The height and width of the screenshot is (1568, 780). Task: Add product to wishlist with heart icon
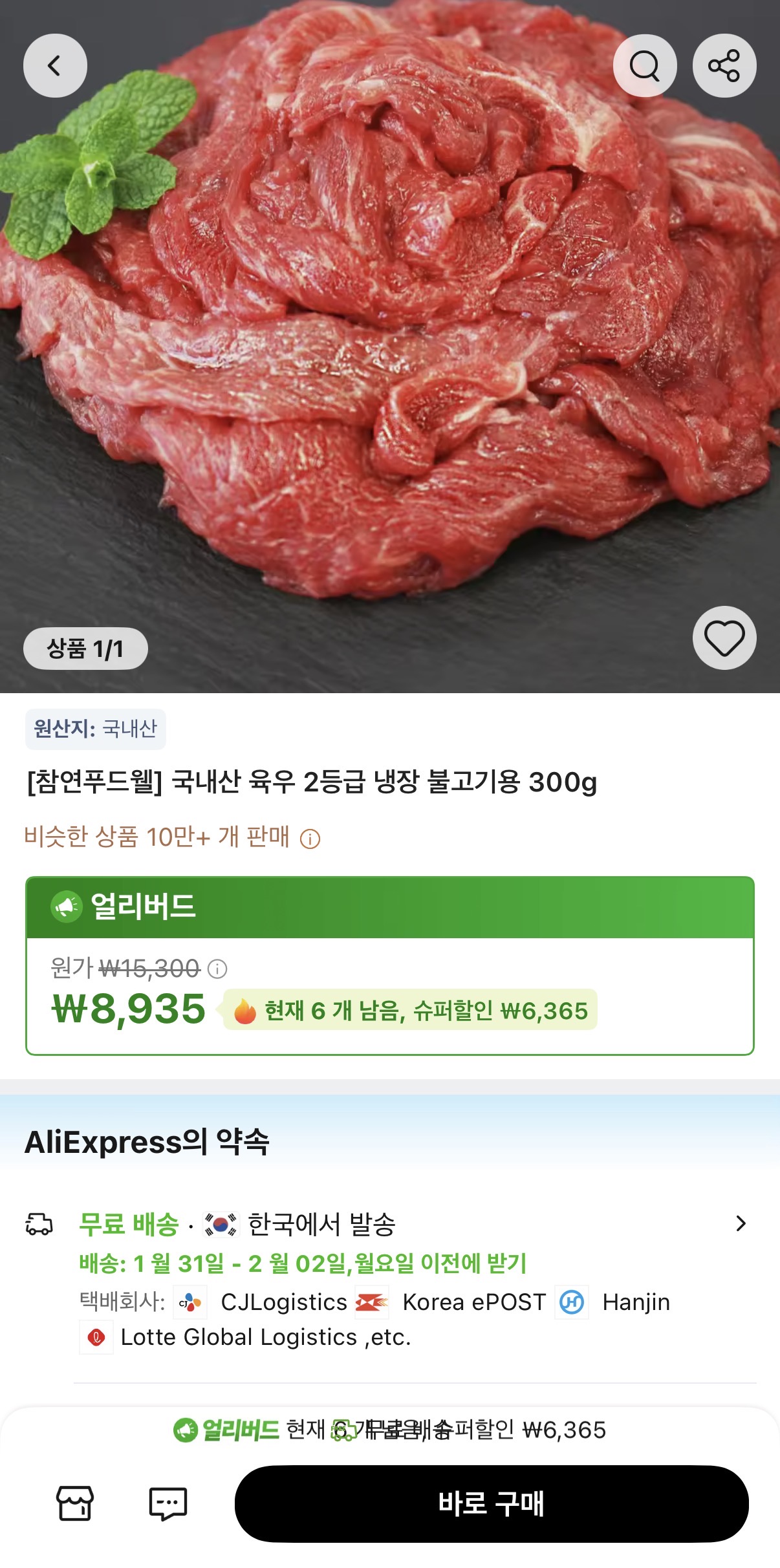coord(724,638)
